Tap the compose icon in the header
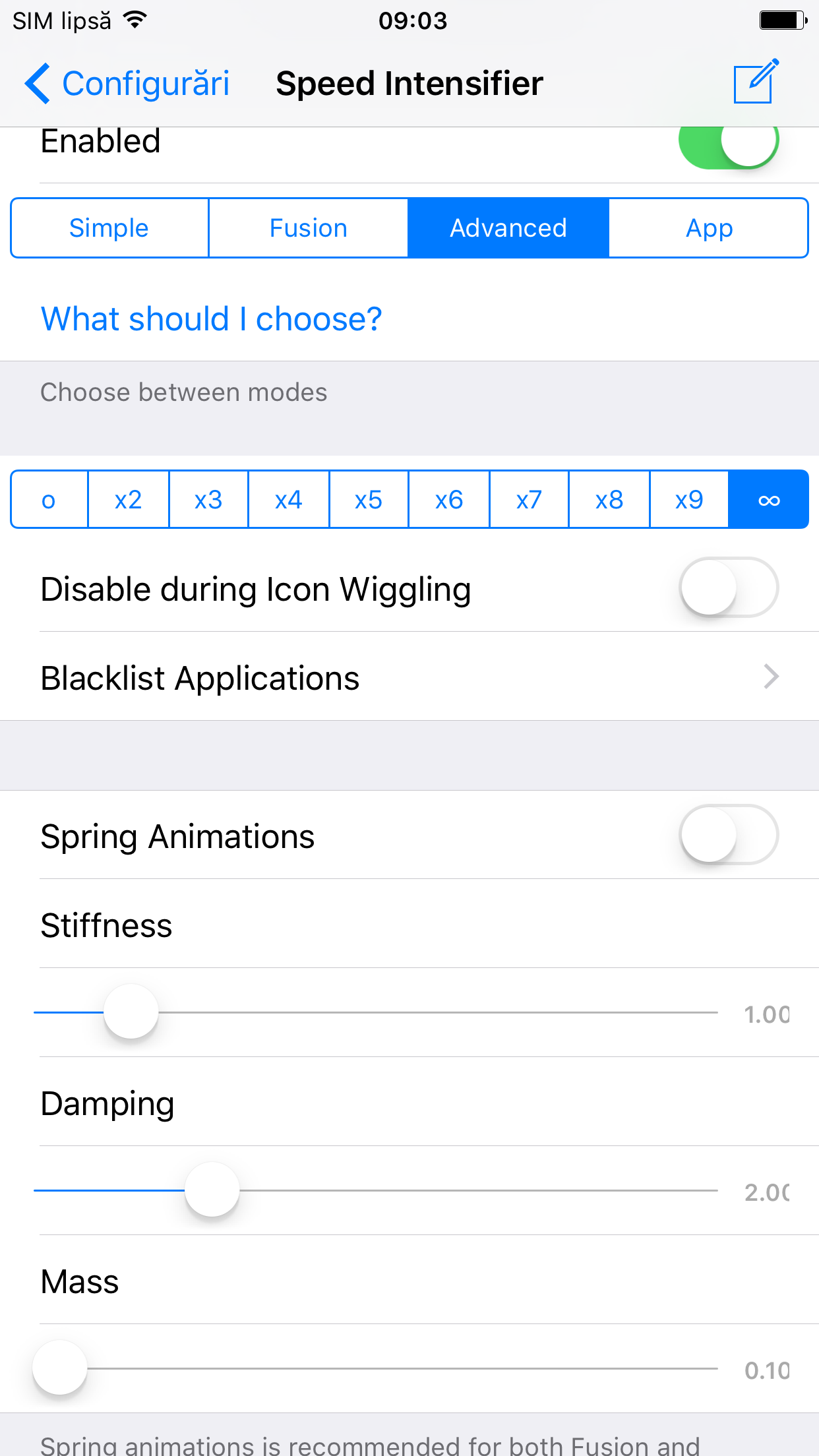 [756, 81]
